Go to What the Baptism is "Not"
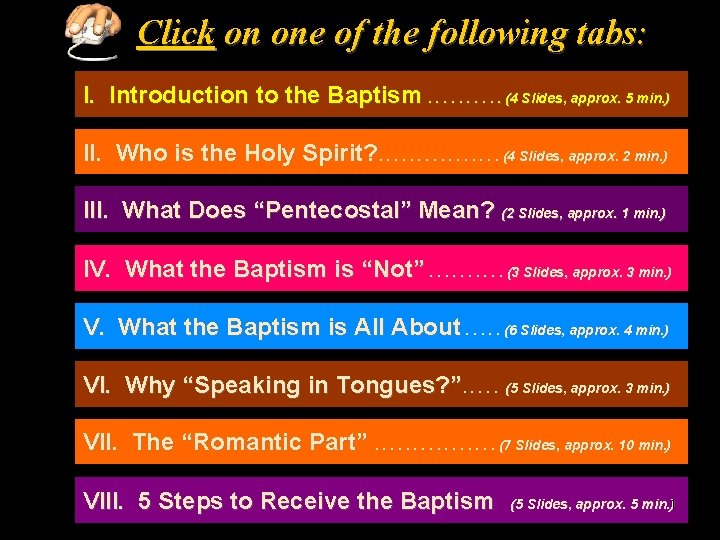This screenshot has width=720, height=540. pyautogui.click(x=381, y=268)
